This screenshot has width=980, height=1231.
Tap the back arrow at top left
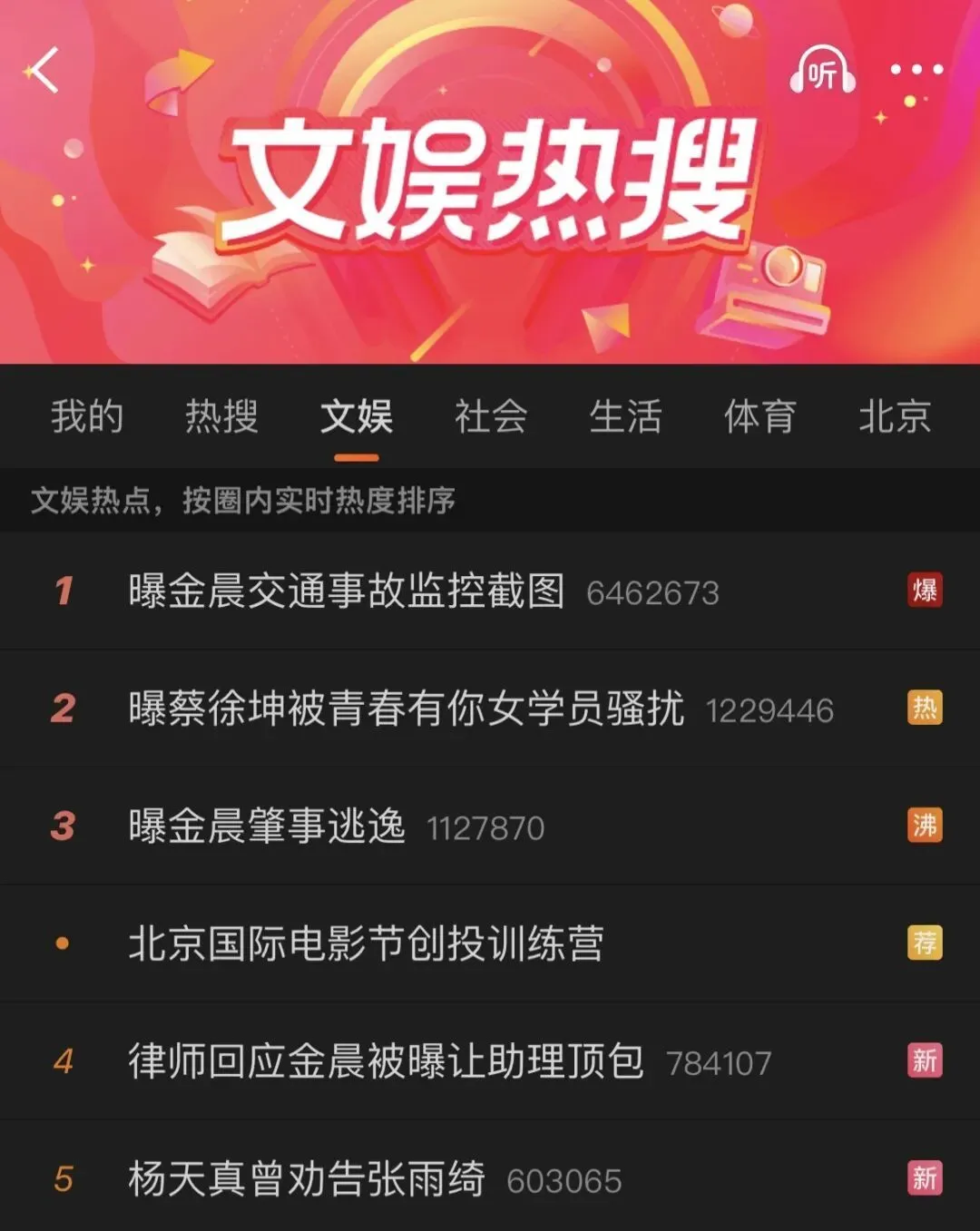[44, 71]
